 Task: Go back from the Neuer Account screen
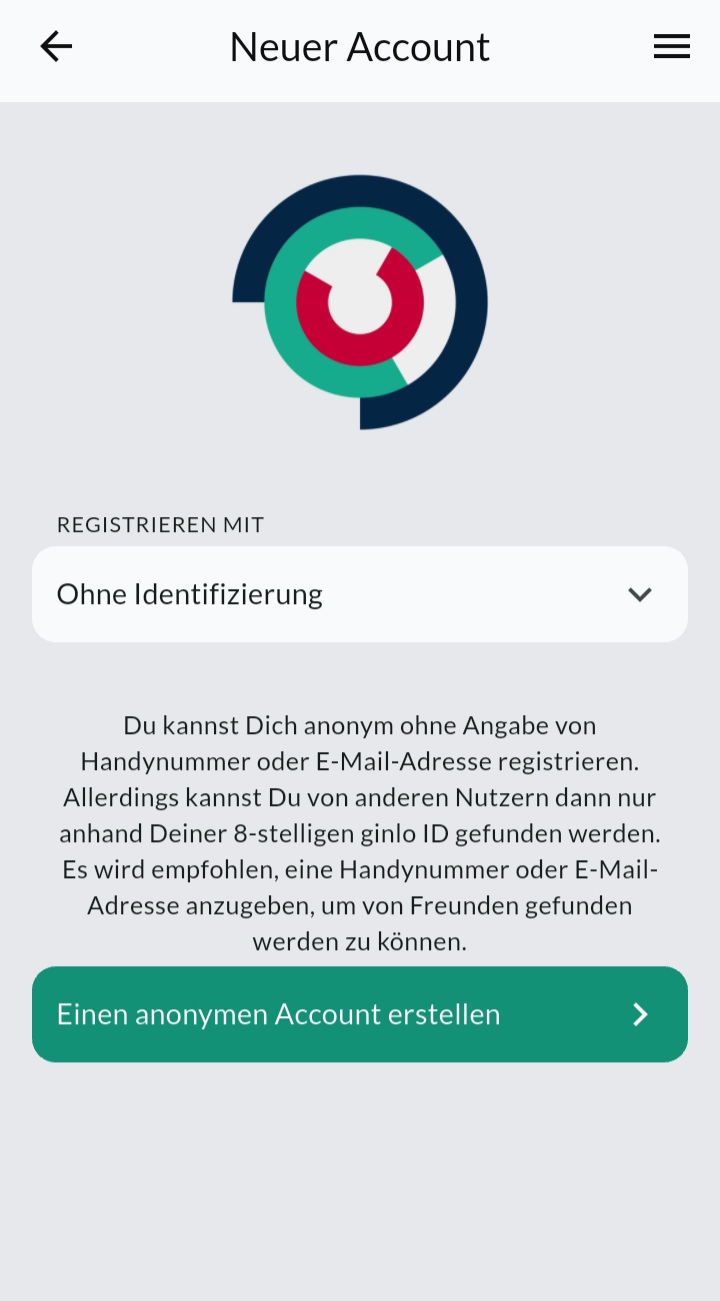tap(56, 46)
